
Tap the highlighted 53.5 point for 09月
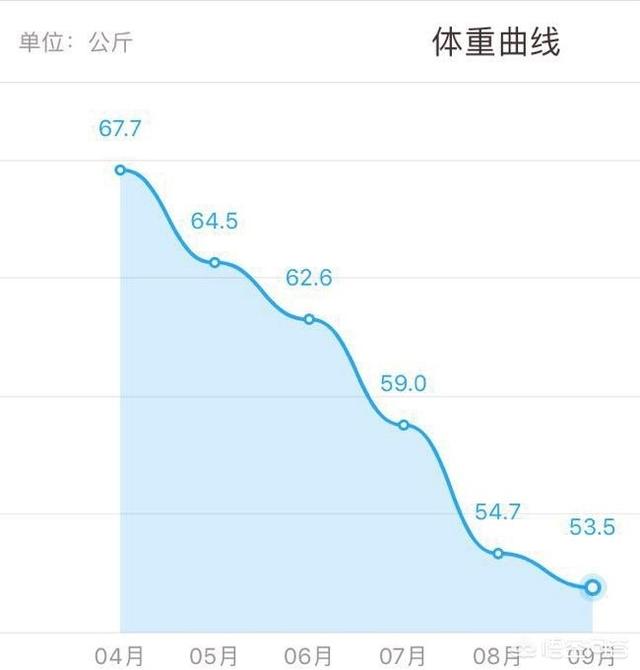point(592,588)
